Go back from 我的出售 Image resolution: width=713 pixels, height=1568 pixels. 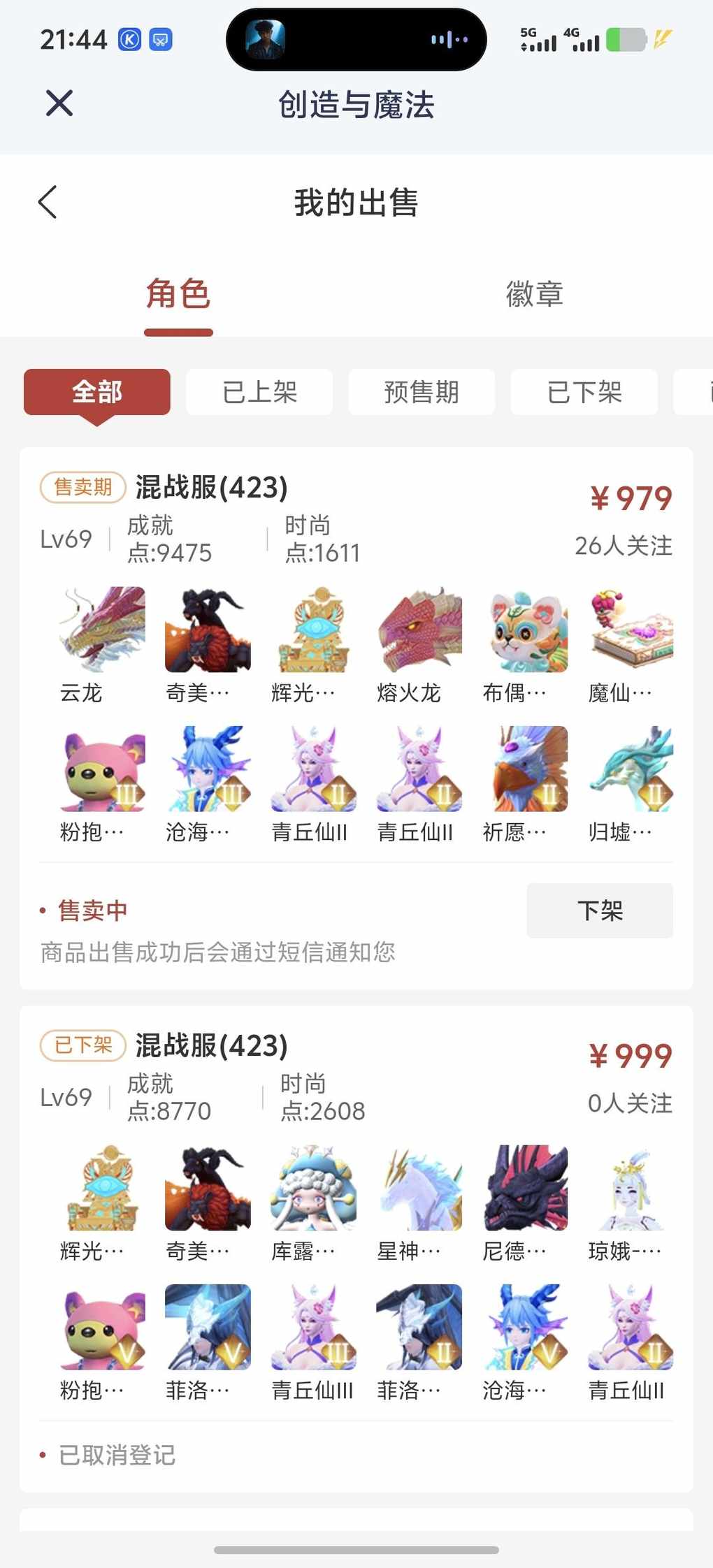click(48, 203)
